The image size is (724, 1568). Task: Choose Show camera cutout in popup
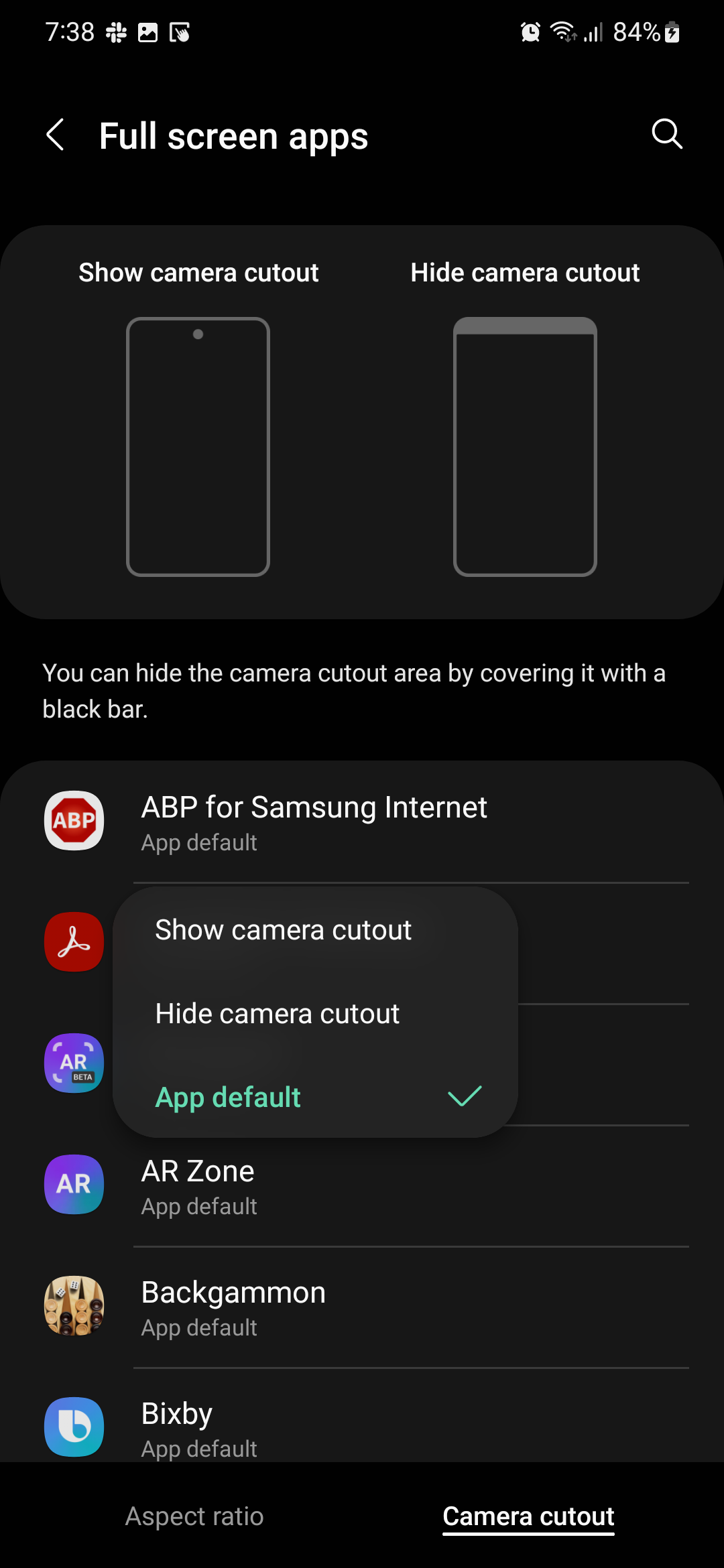point(283,930)
